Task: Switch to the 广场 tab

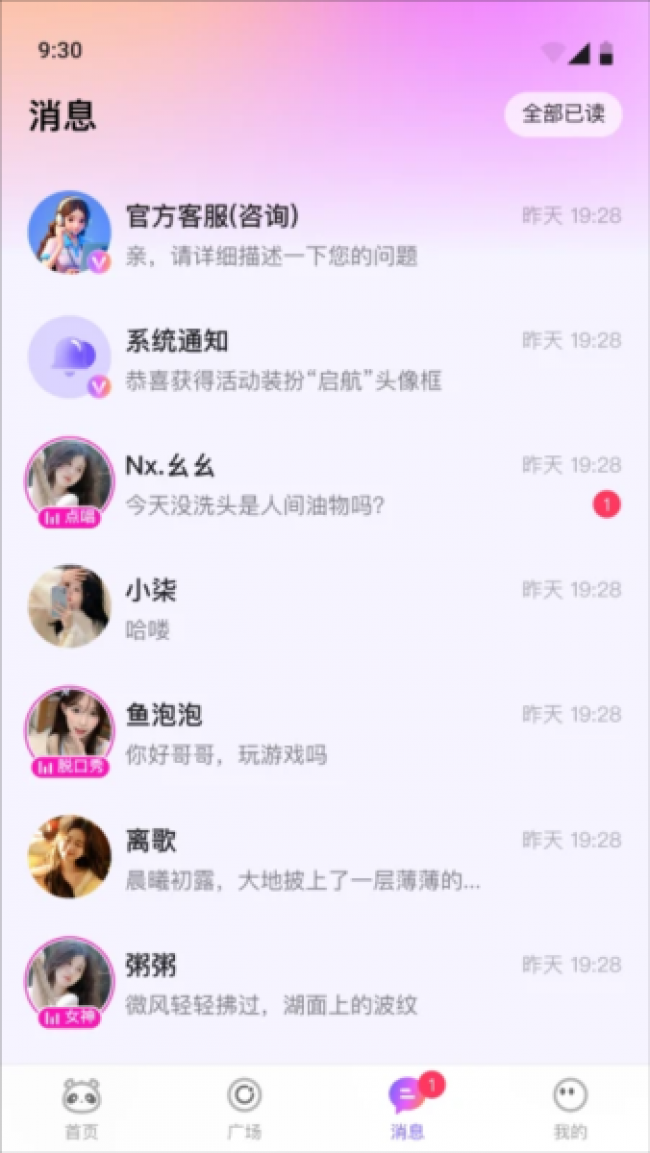Action: tap(243, 1109)
